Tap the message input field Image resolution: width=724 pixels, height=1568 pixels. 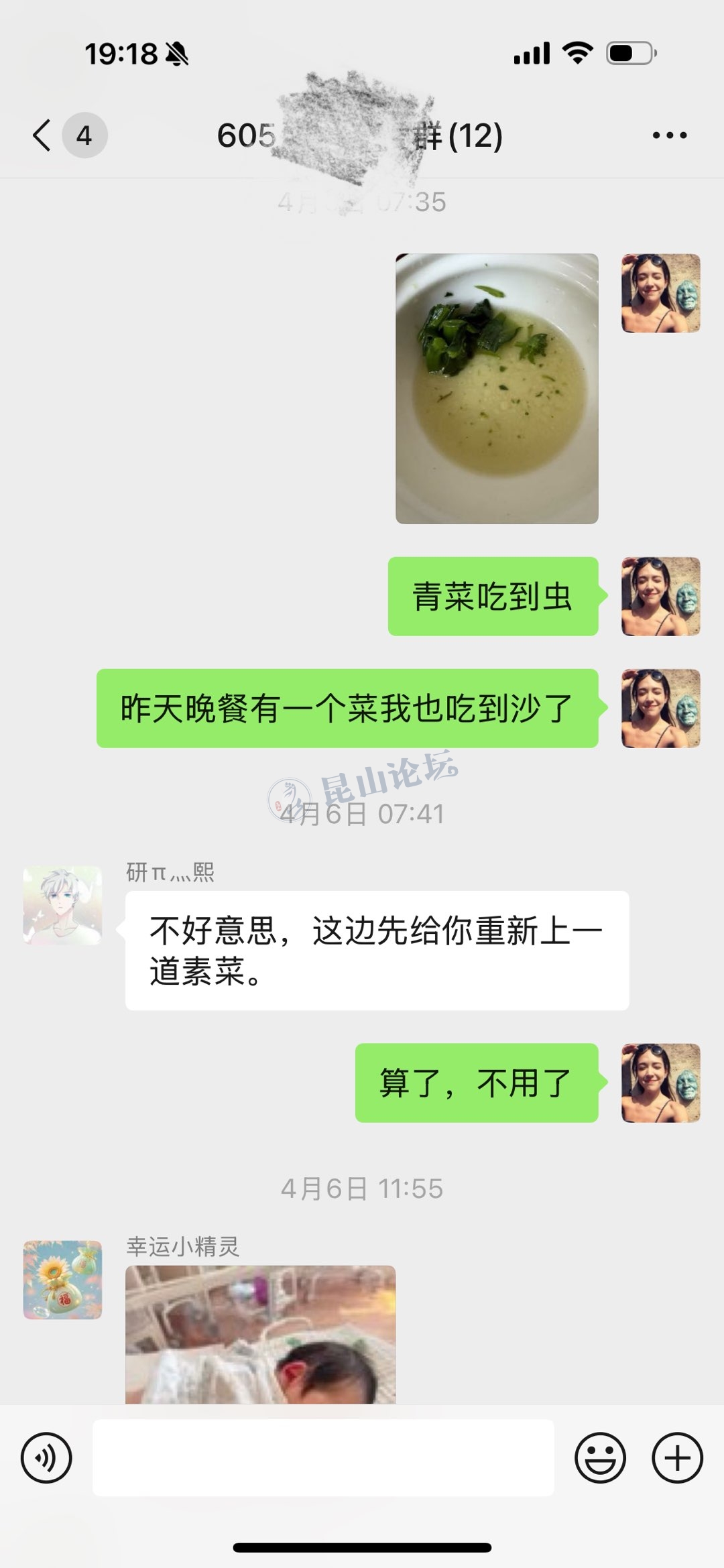[323, 1457]
